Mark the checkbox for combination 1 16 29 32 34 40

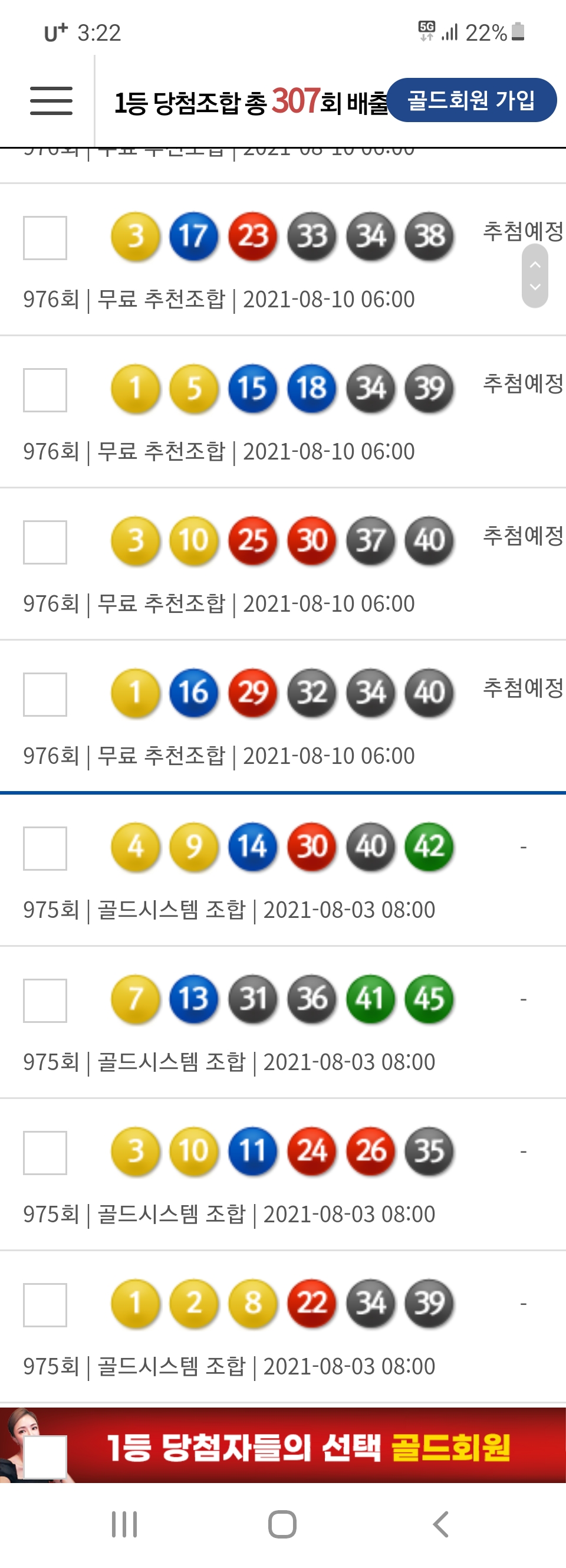coord(45,694)
